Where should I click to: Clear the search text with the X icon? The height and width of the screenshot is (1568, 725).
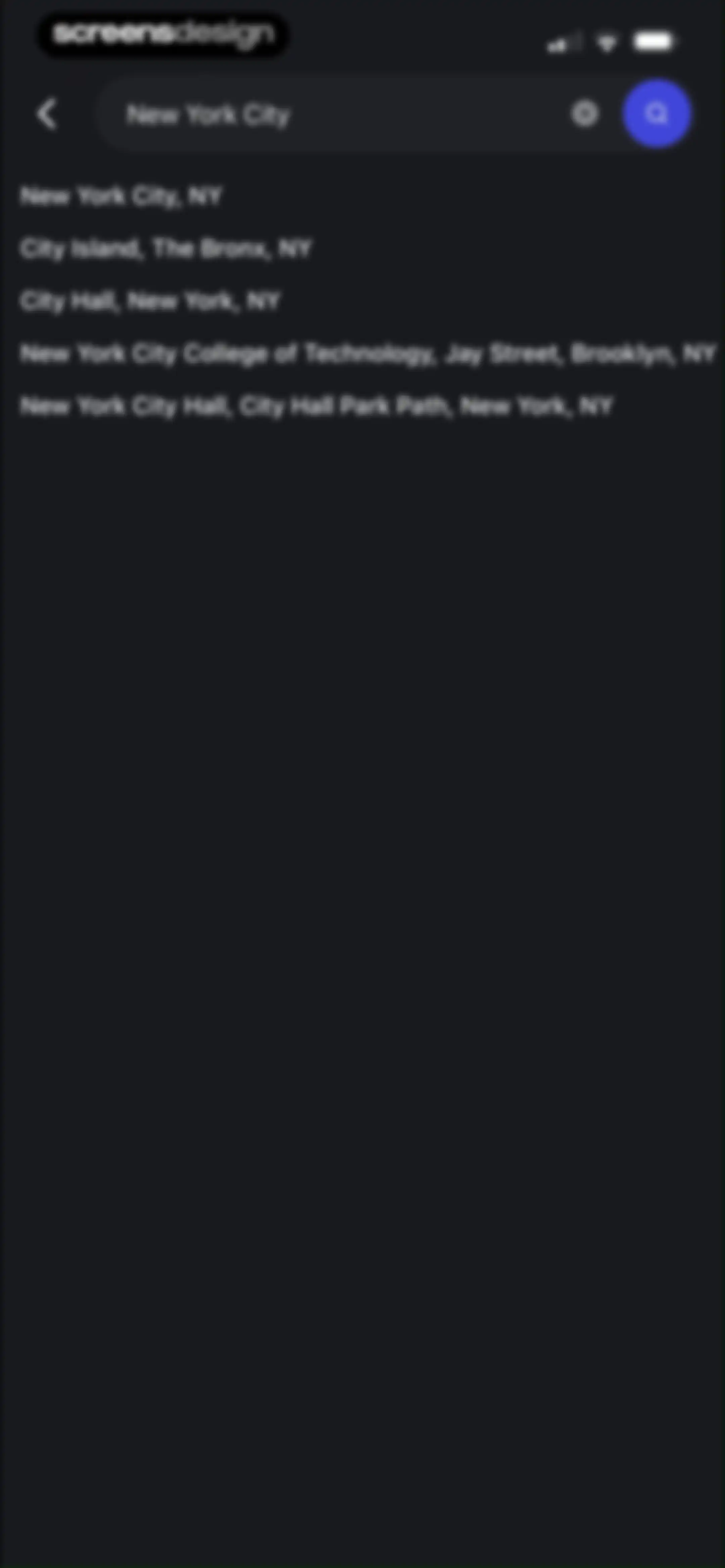point(584,114)
